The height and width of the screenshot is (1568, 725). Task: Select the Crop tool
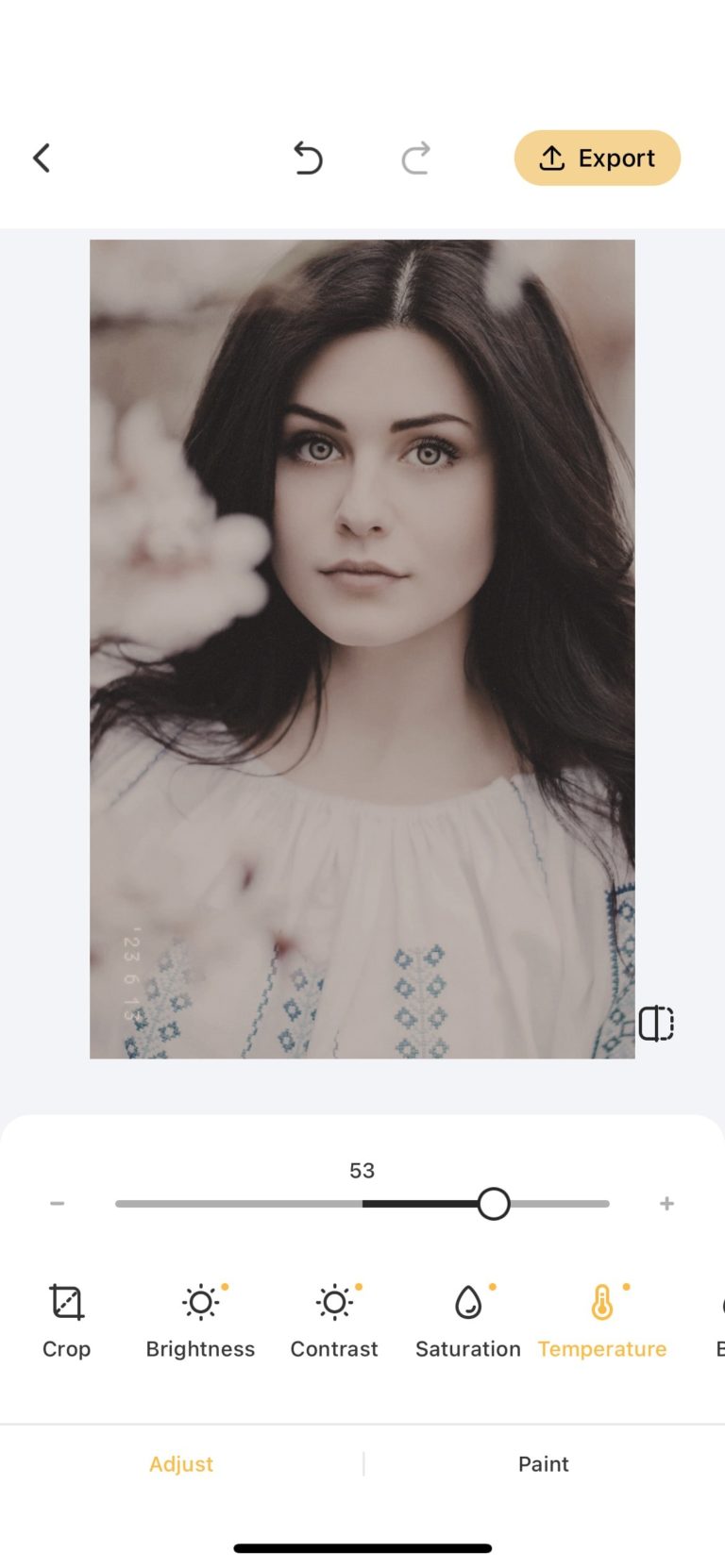(65, 1316)
